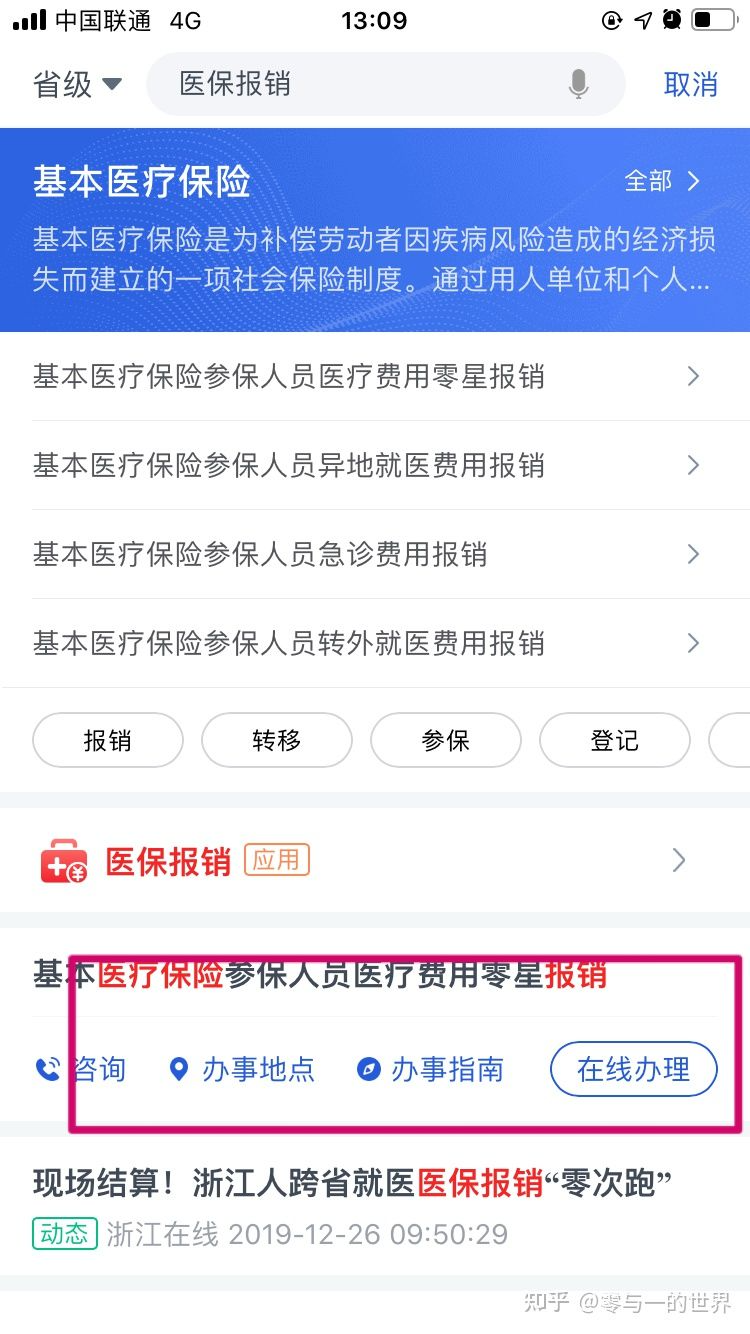Start voice search with the microphone
750x1334 pixels.
pos(578,85)
